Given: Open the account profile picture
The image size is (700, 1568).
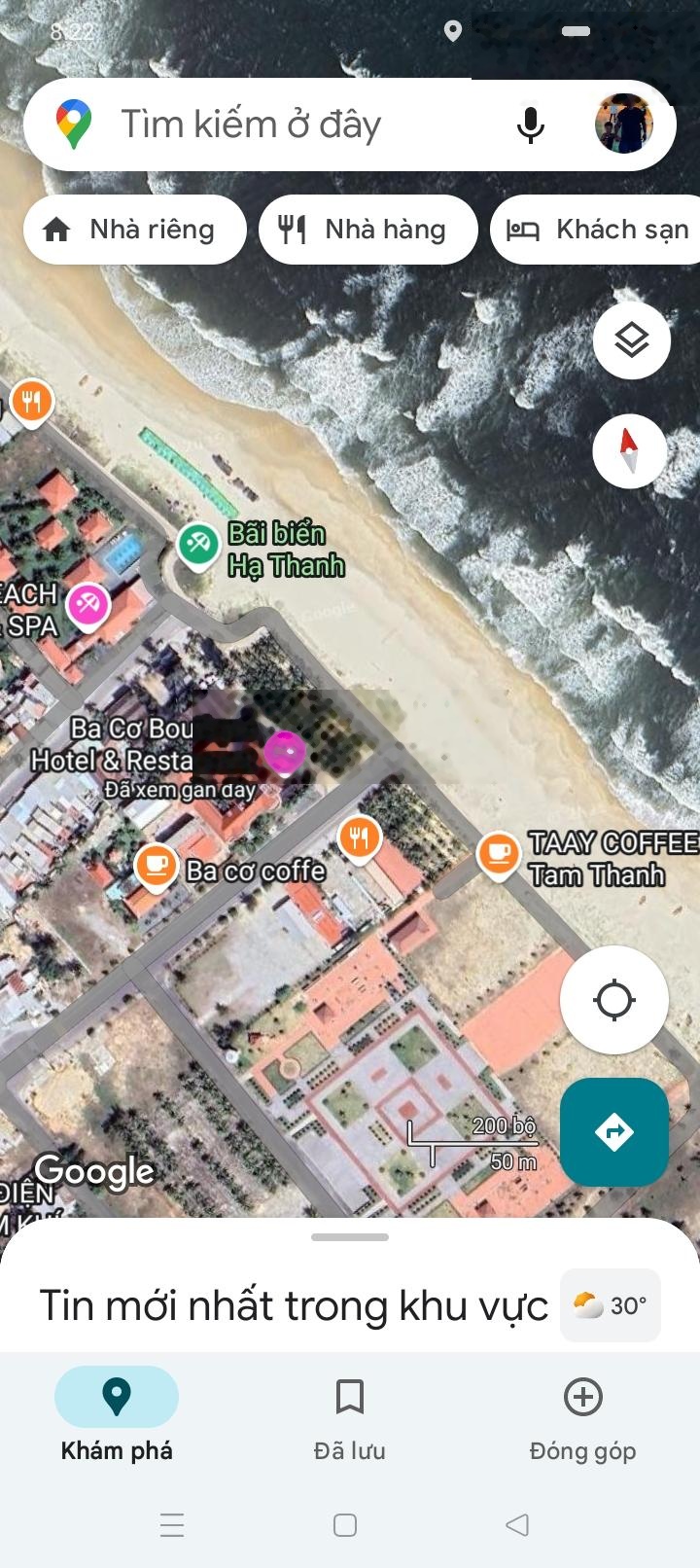Looking at the screenshot, I should 623,124.
